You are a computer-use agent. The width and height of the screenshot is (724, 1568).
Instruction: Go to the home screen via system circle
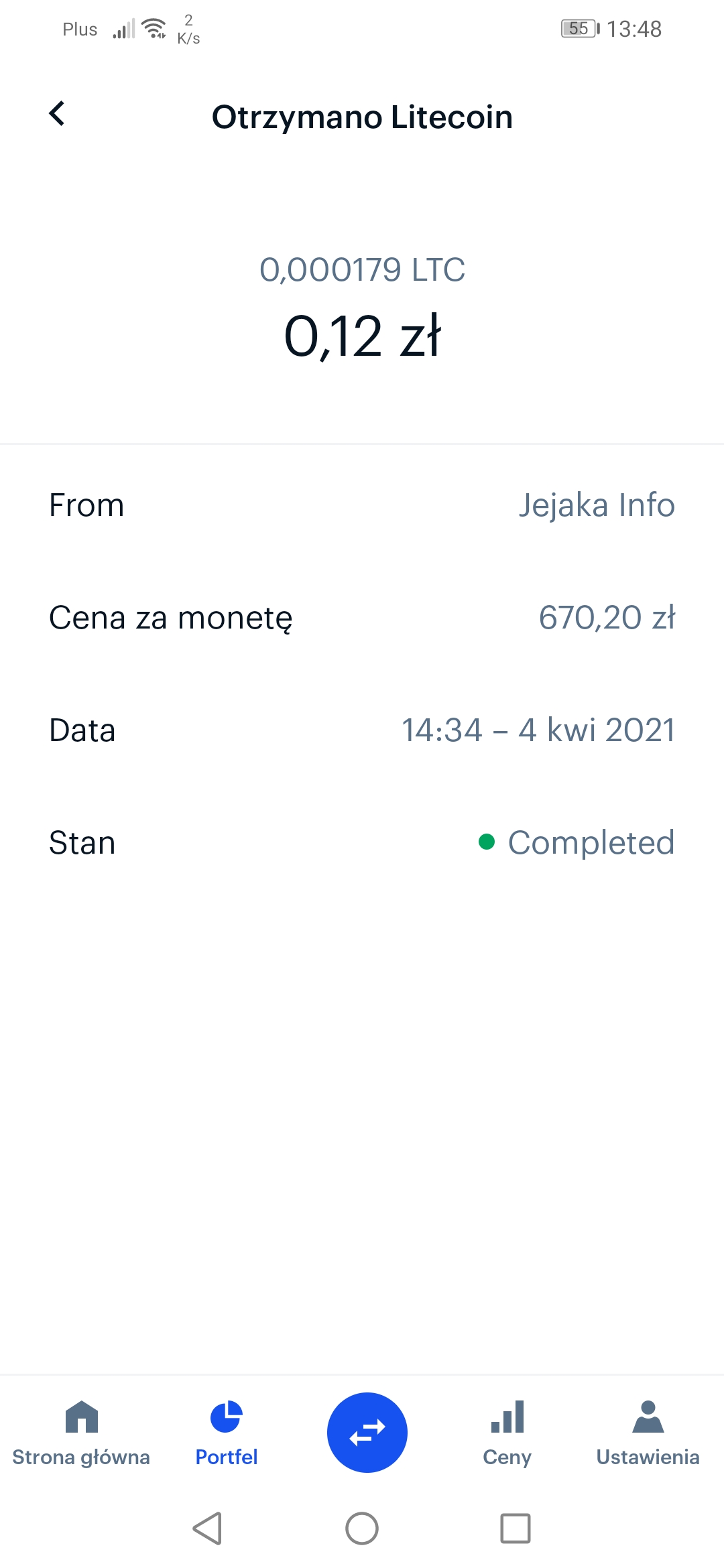(362, 1528)
